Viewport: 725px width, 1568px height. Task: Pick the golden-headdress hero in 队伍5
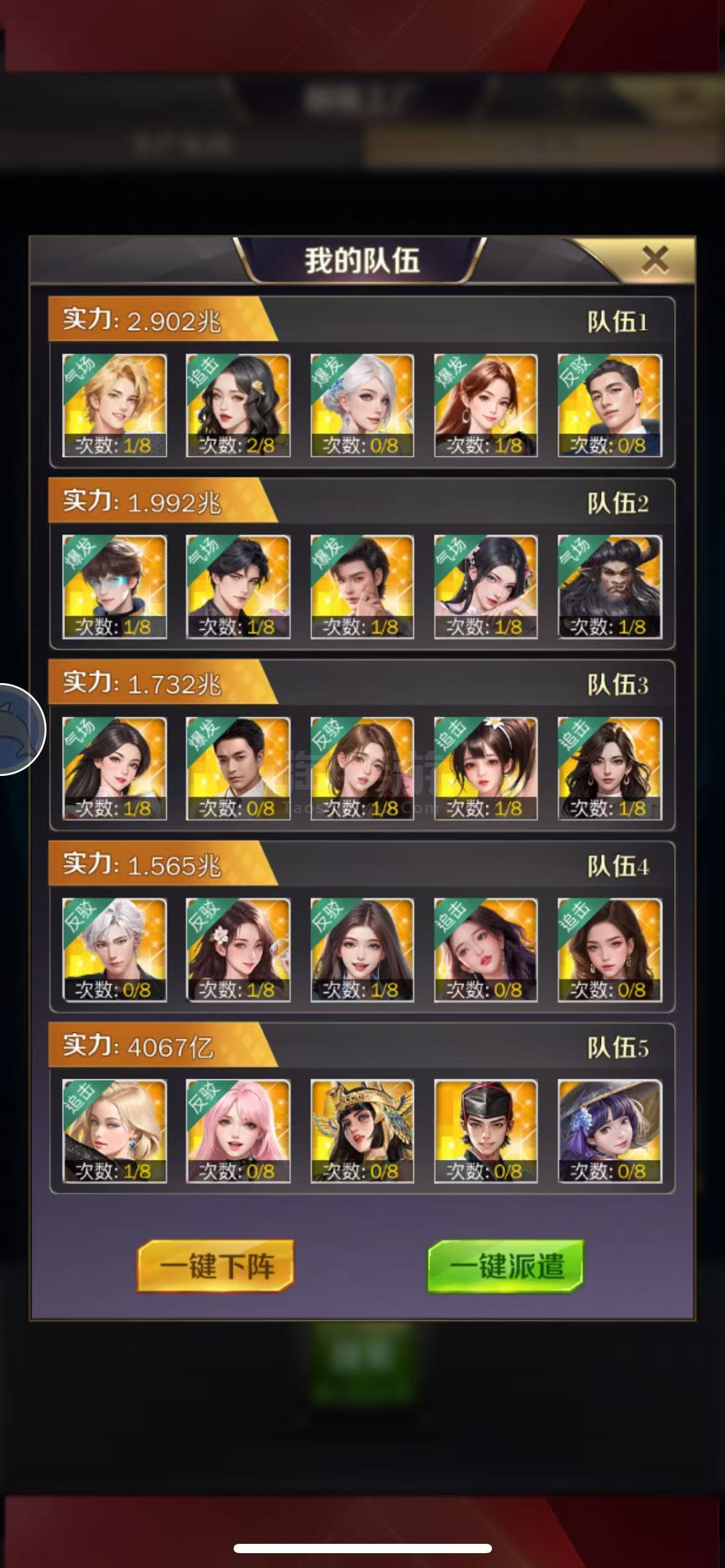(362, 1131)
